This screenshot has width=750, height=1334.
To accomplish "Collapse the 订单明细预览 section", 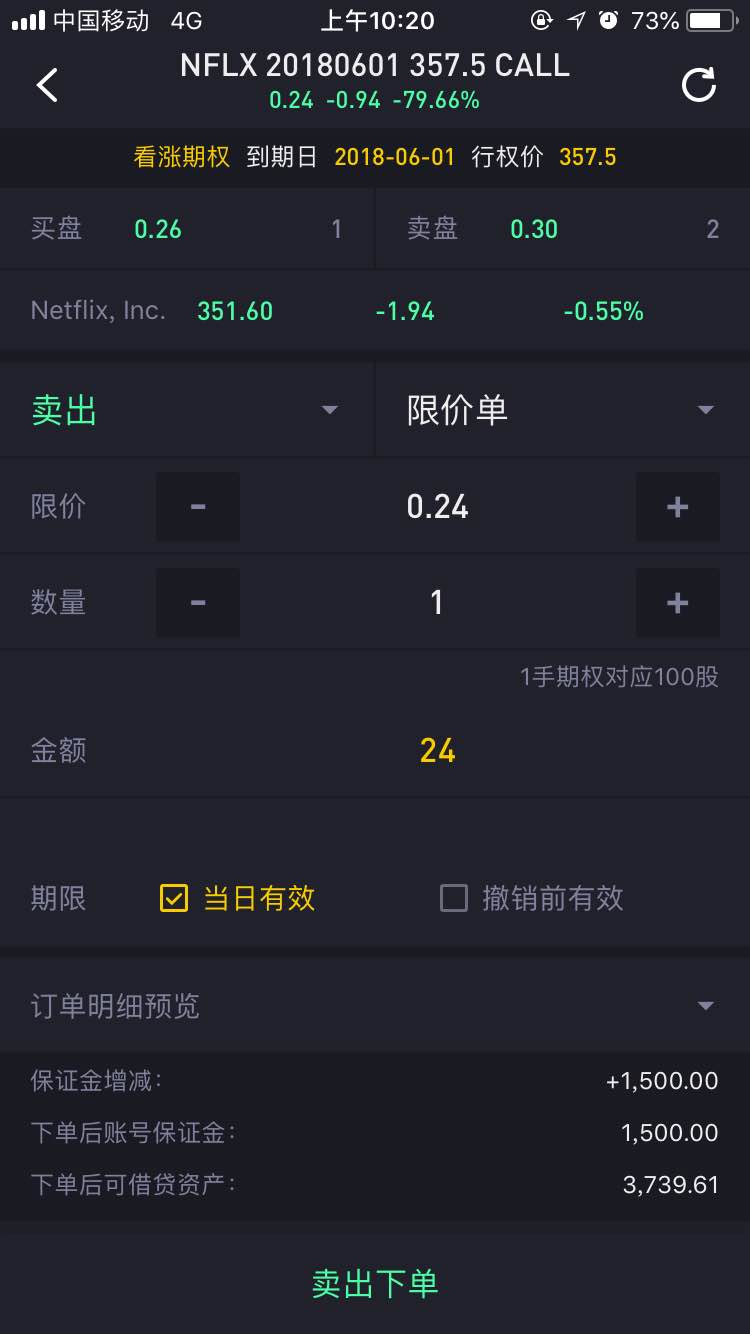I will pos(375,1005).
